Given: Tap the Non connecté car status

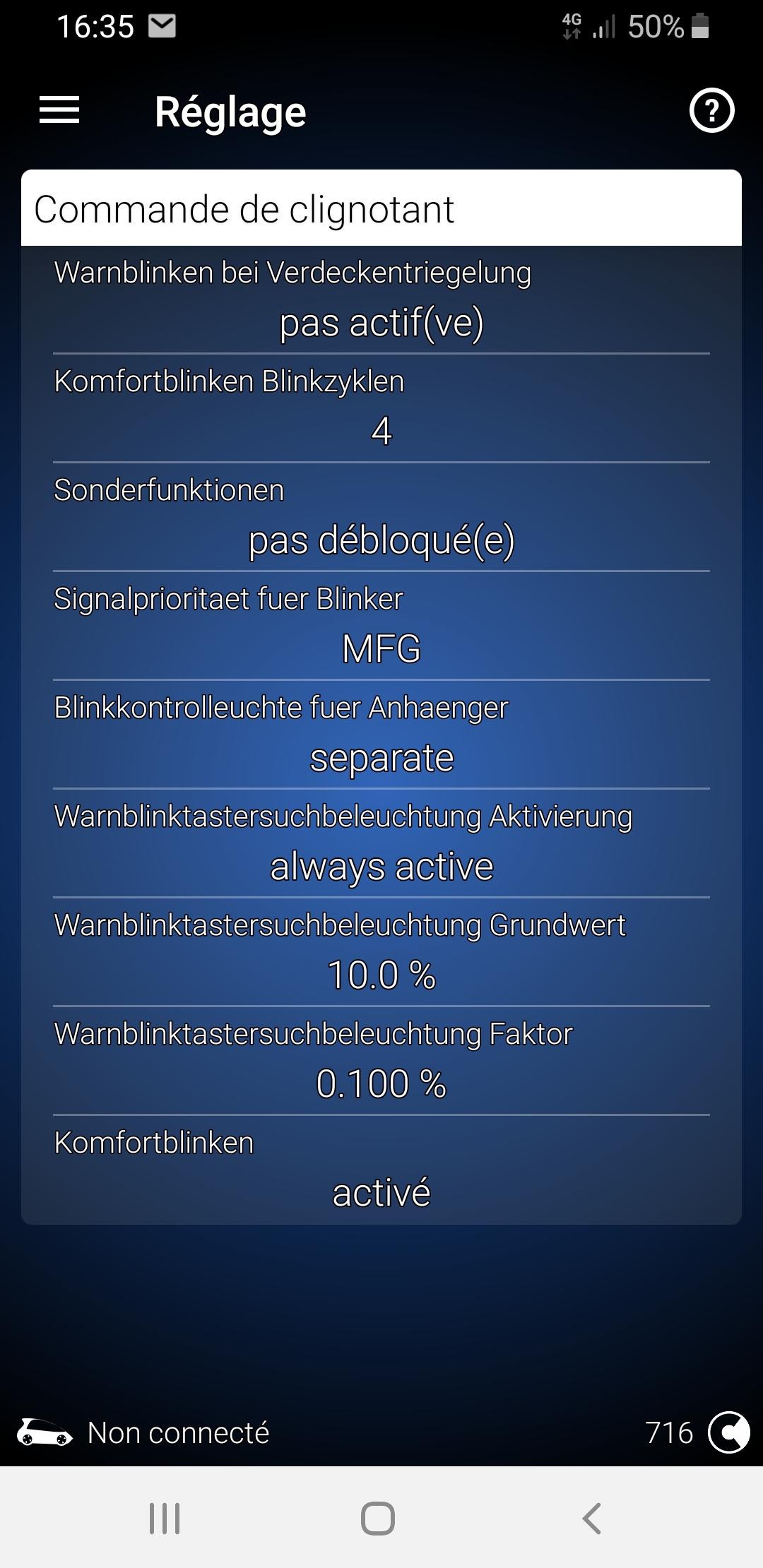Looking at the screenshot, I should point(145,1432).
